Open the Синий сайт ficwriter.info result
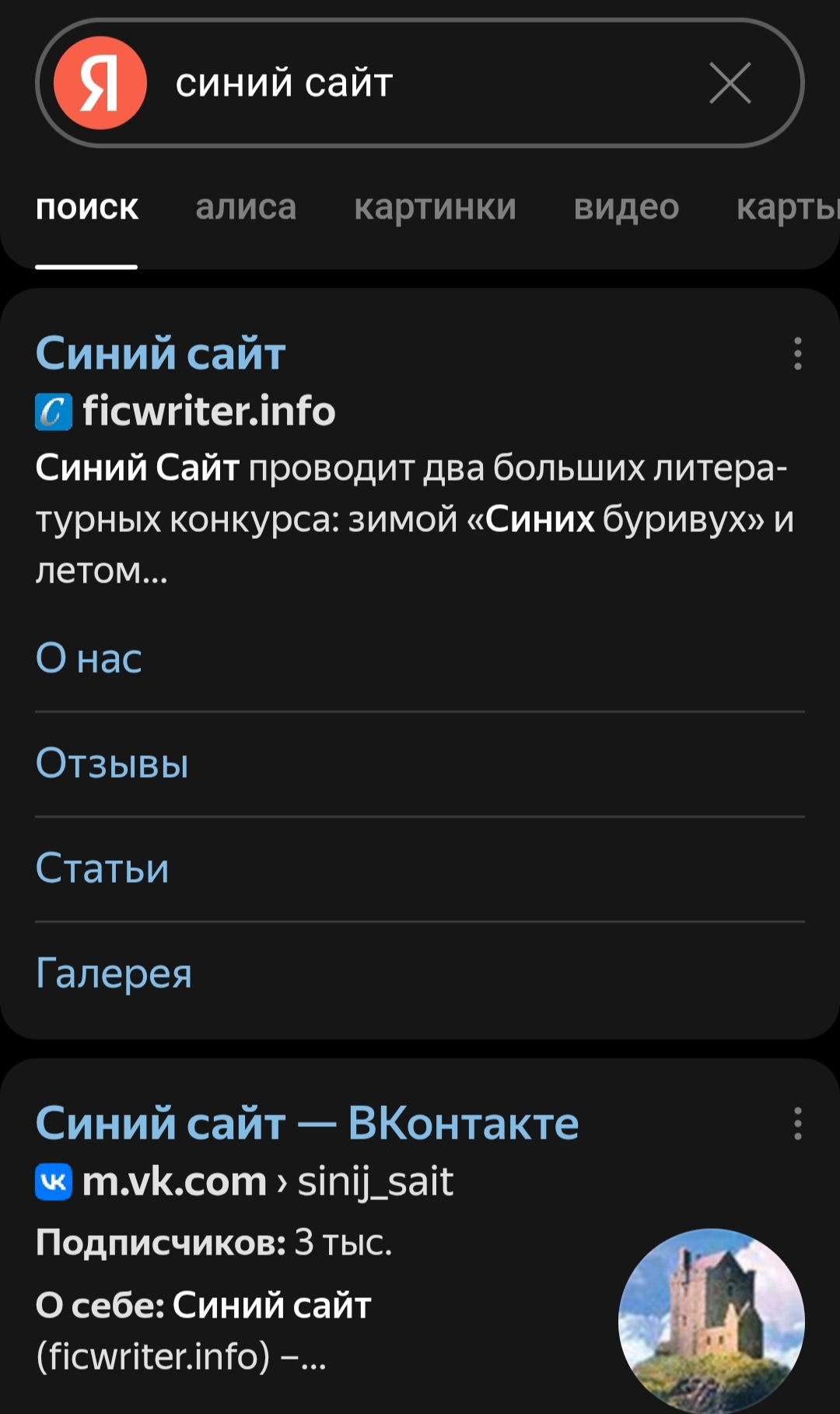The height and width of the screenshot is (1414, 840). point(161,353)
